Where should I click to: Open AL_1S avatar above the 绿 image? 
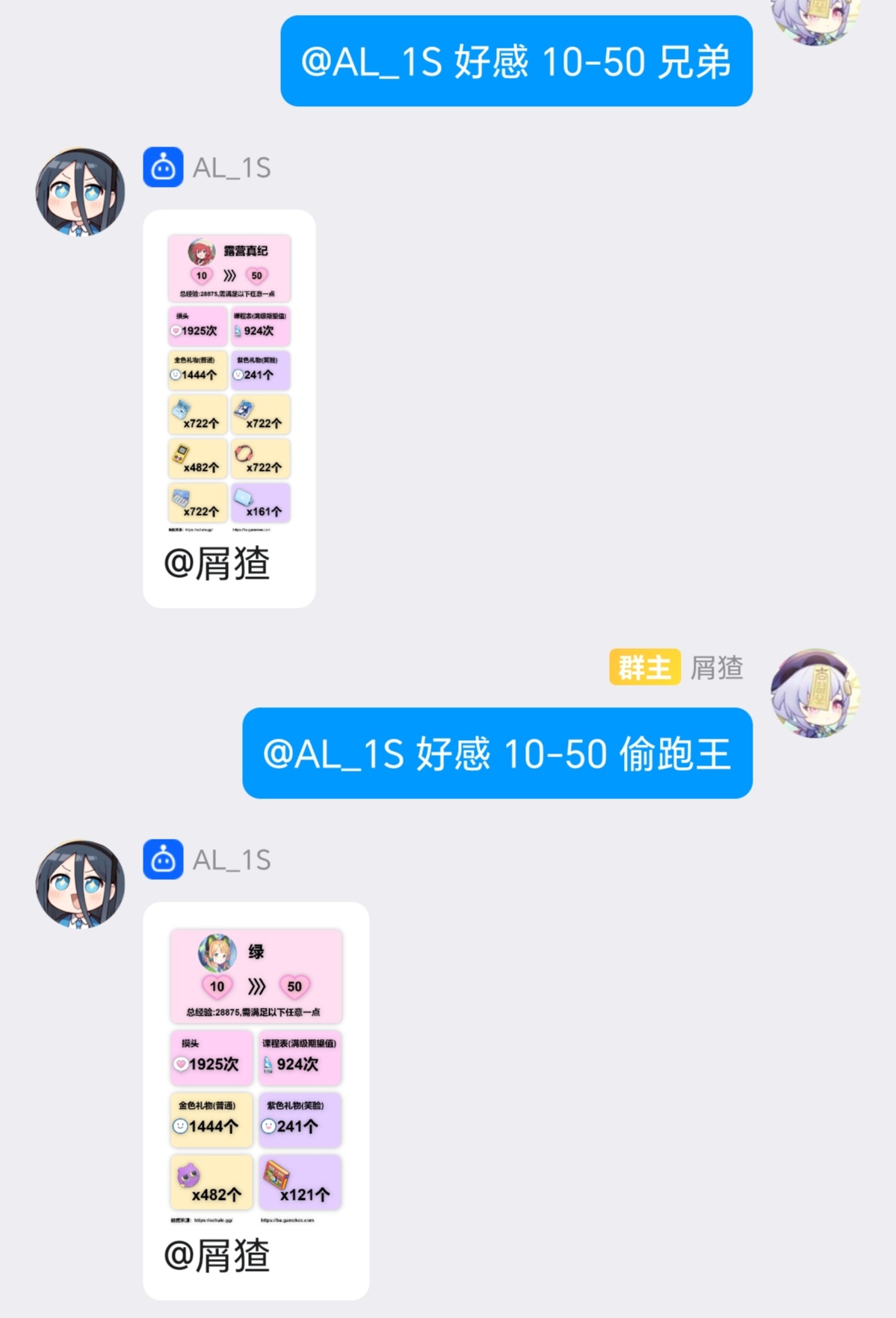[80, 884]
